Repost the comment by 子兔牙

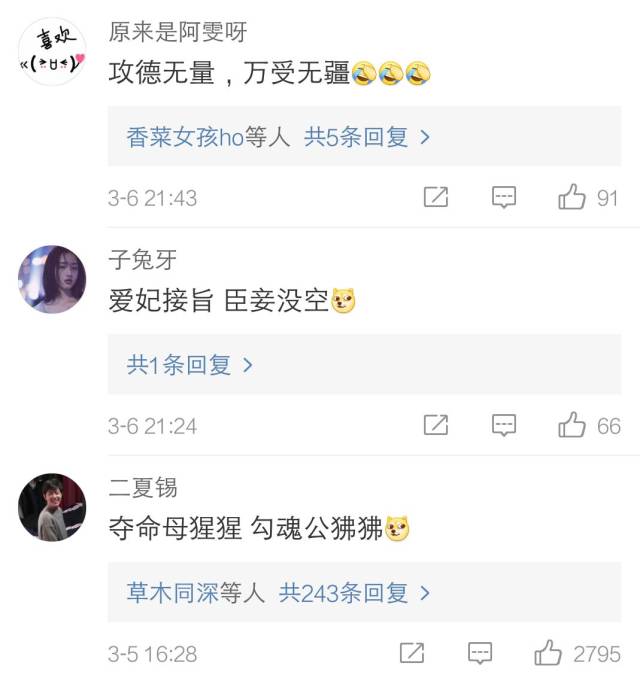tap(435, 426)
